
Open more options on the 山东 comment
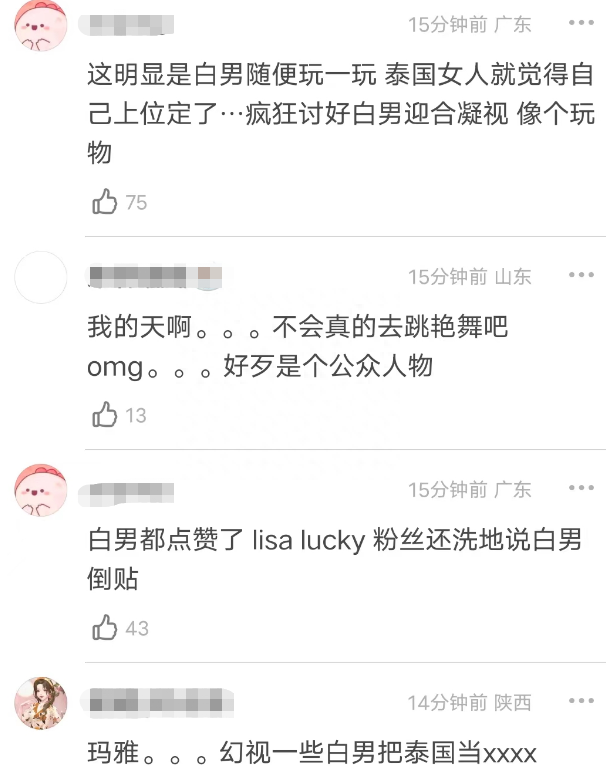(580, 275)
